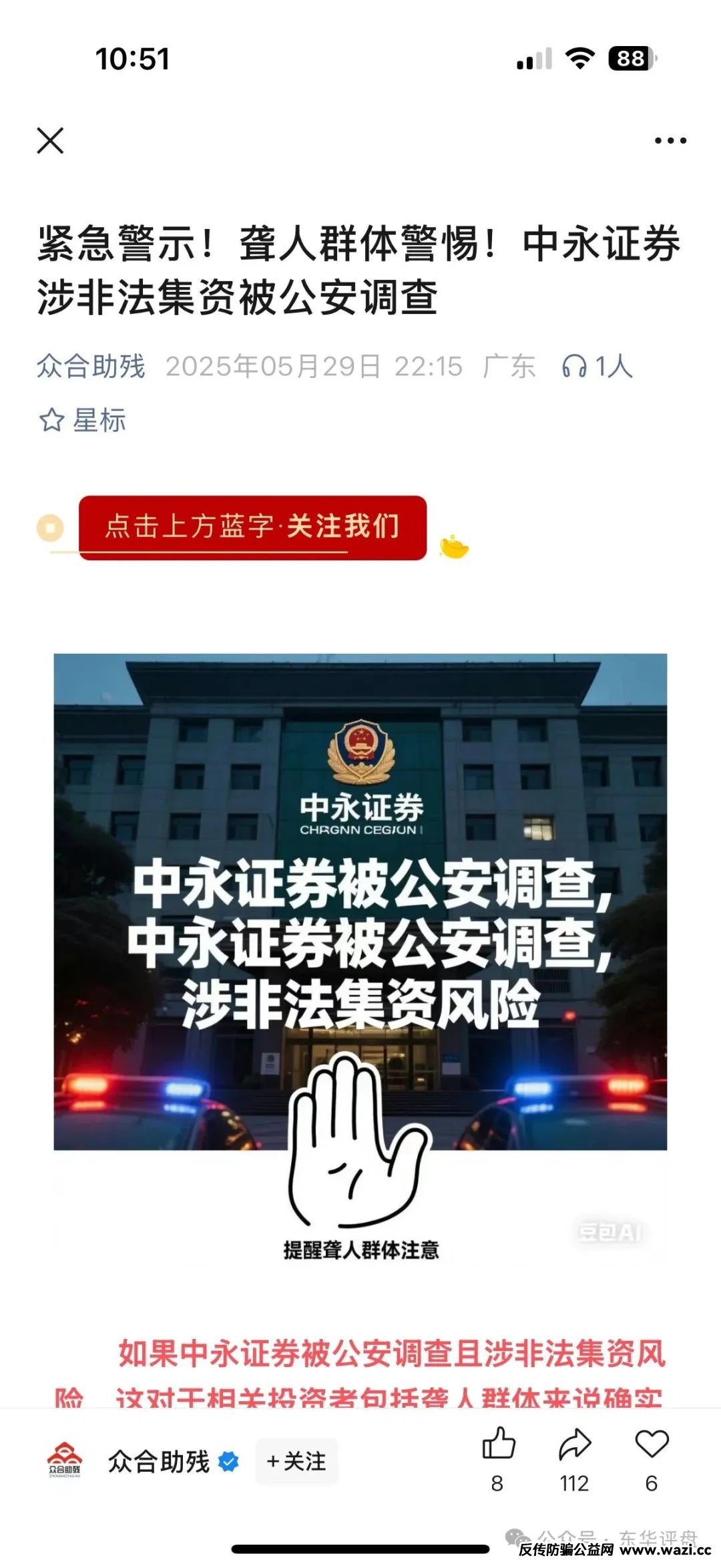This screenshot has width=721, height=1568.
Task: Share the article using the arrow icon
Action: (574, 1444)
